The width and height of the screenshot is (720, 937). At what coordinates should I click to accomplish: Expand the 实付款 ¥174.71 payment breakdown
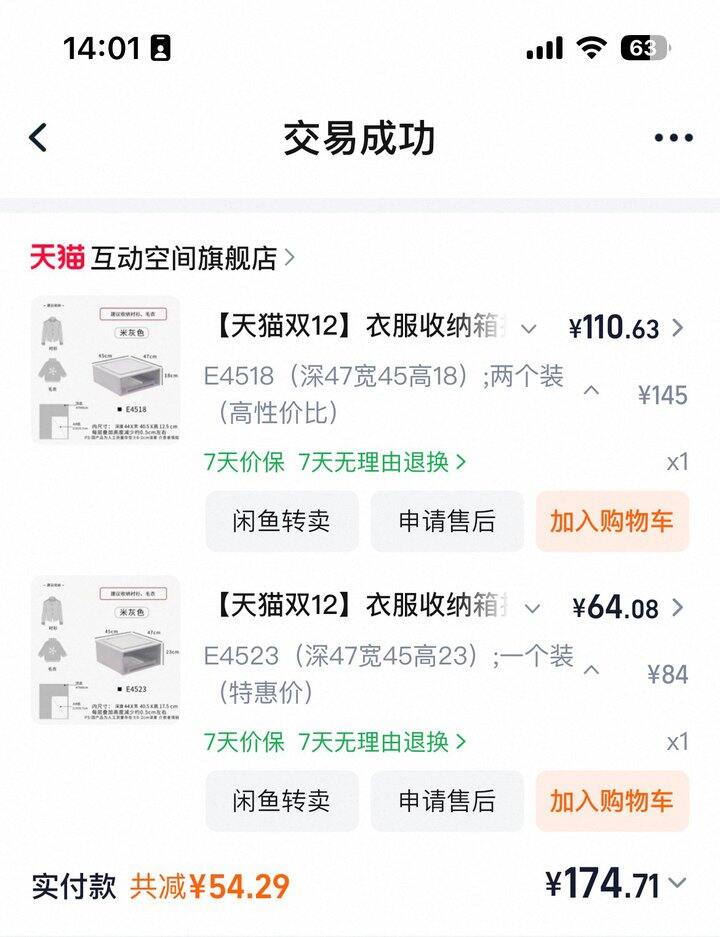click(677, 883)
